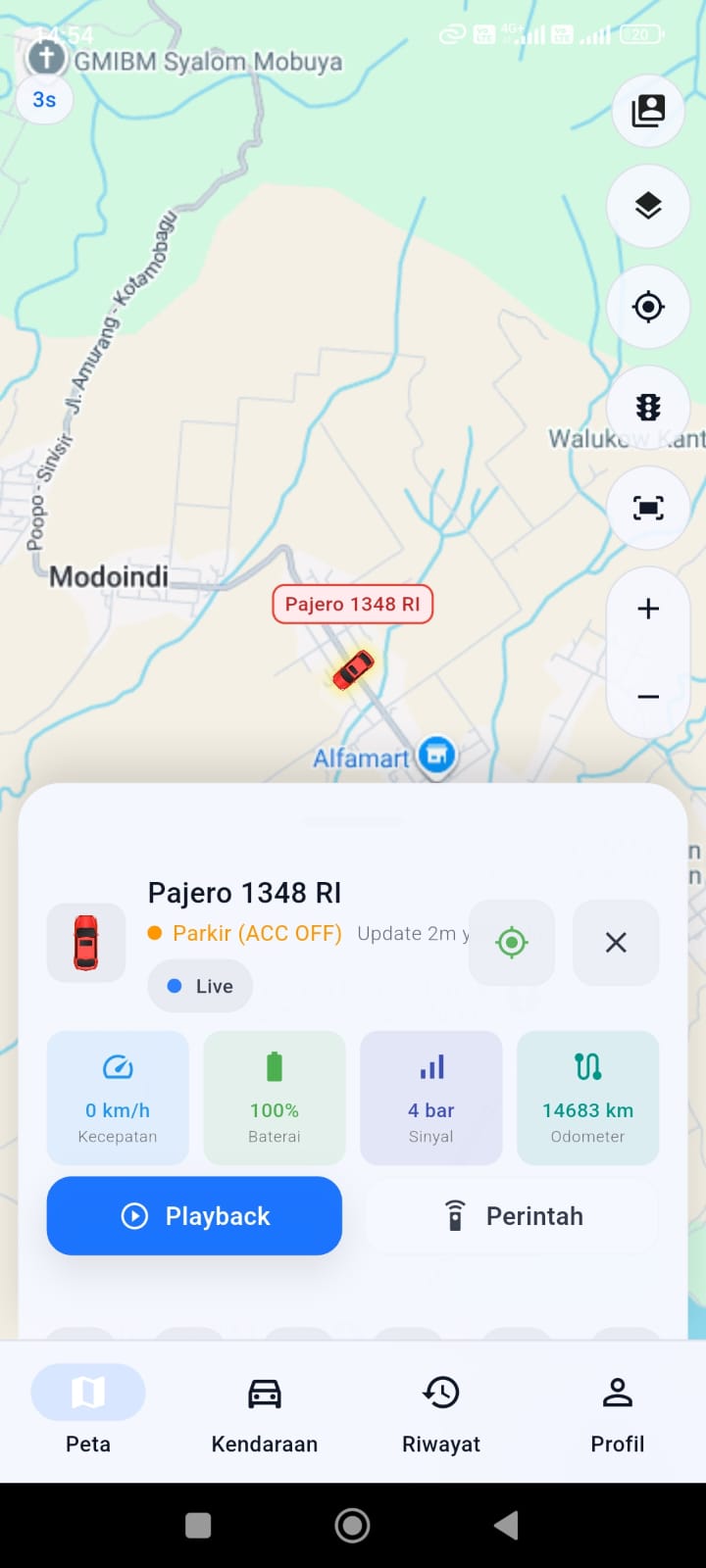
Task: Open the map library icon
Action: pos(647,111)
